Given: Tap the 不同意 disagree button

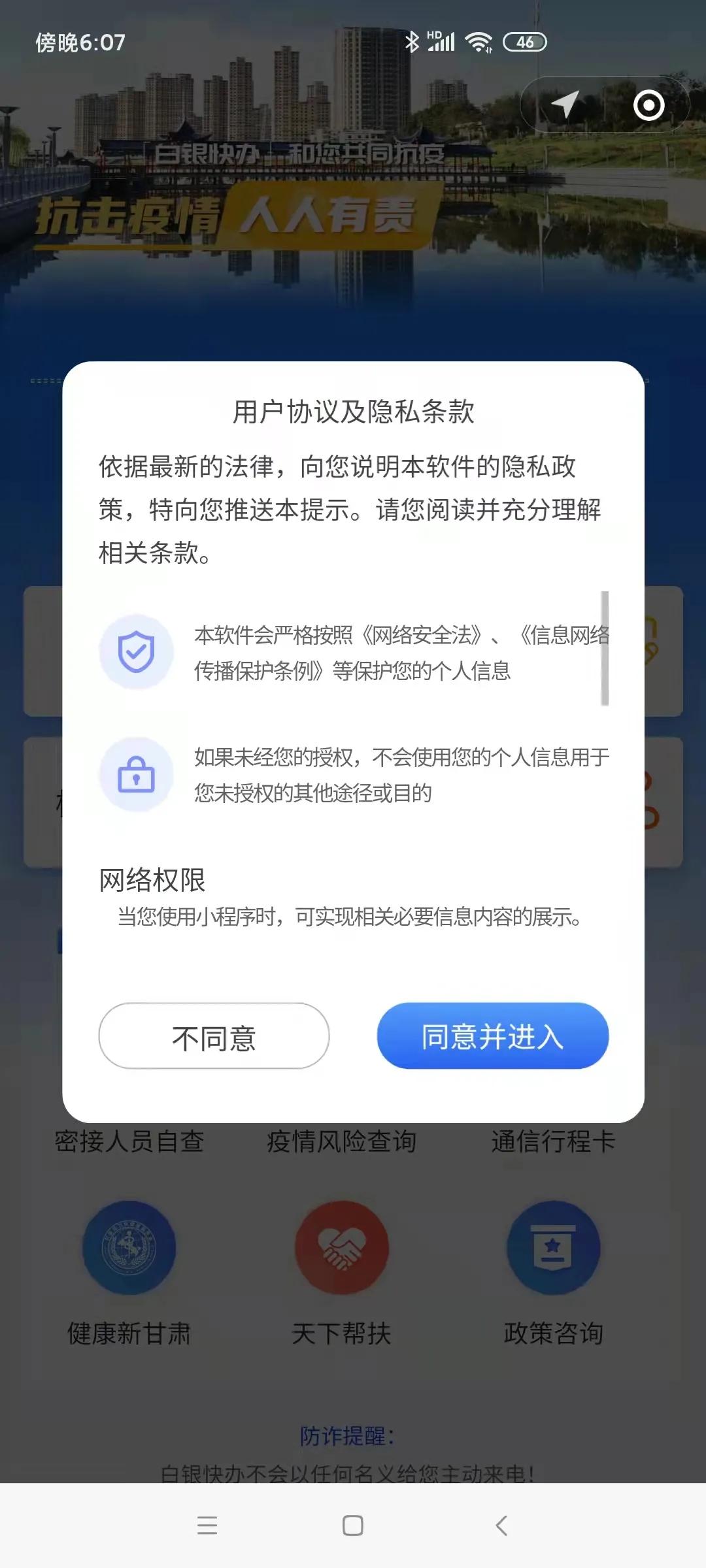Looking at the screenshot, I should click(214, 1036).
